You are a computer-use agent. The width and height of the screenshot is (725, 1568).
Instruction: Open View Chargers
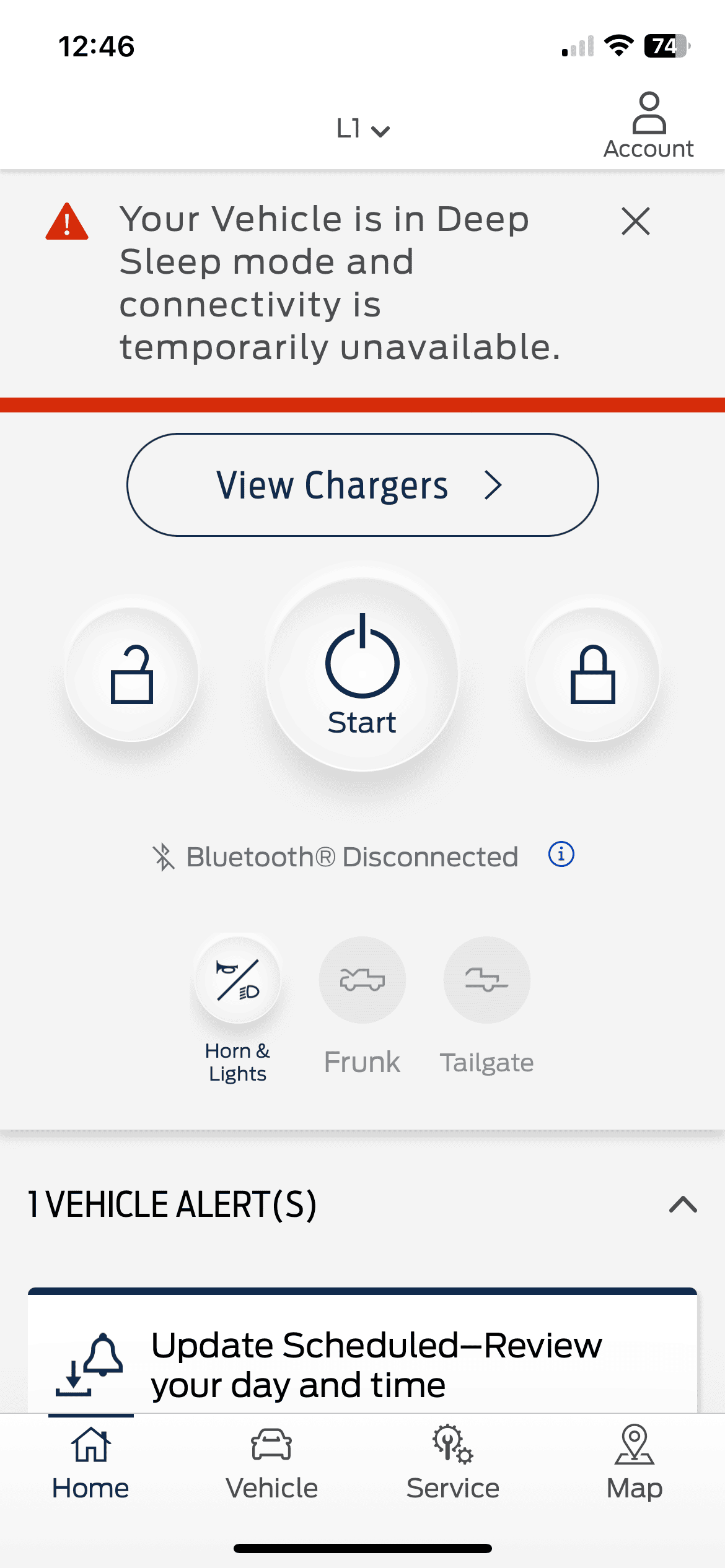362,485
